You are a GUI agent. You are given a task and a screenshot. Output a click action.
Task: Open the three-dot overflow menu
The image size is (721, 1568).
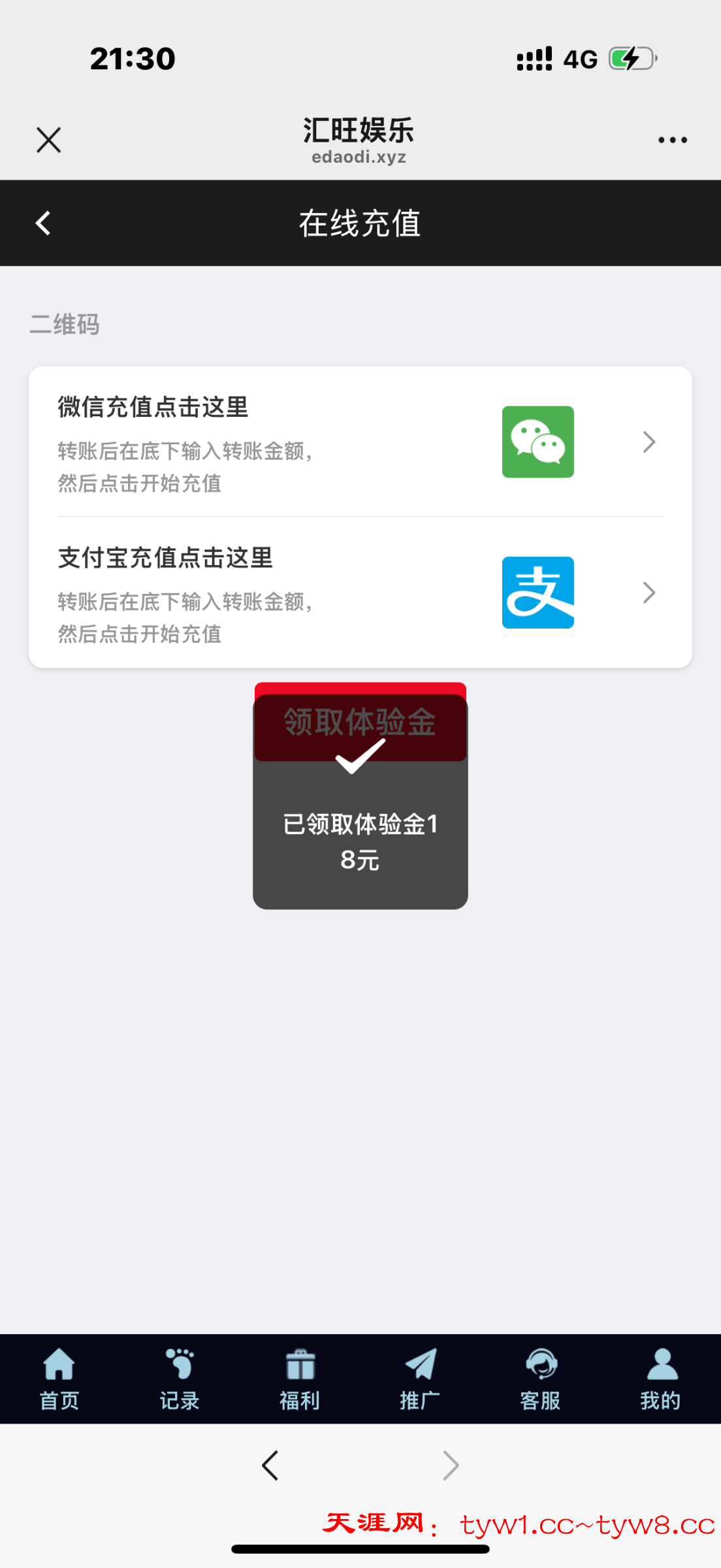point(672,140)
